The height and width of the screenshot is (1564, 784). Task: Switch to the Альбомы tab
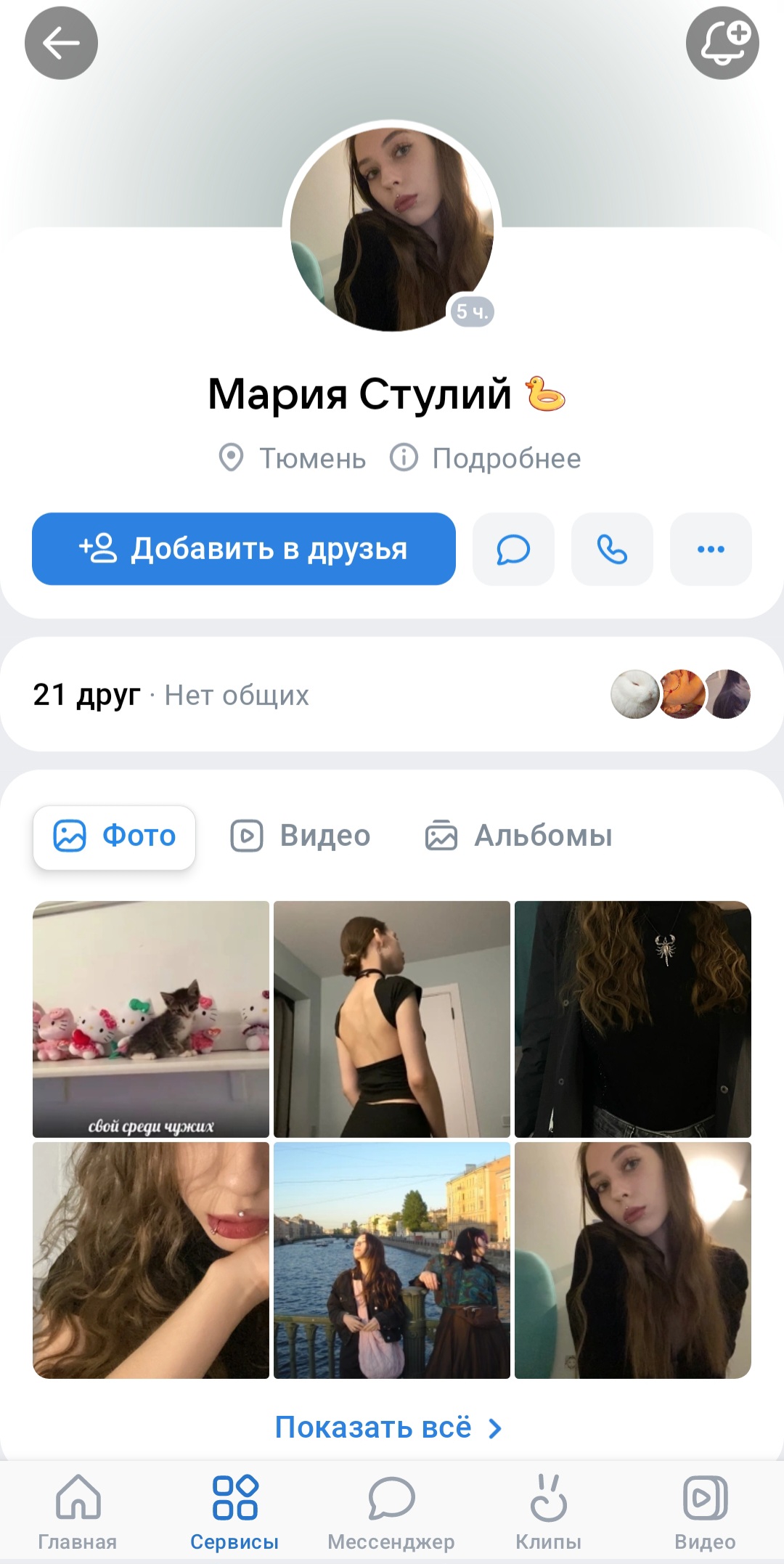[519, 836]
